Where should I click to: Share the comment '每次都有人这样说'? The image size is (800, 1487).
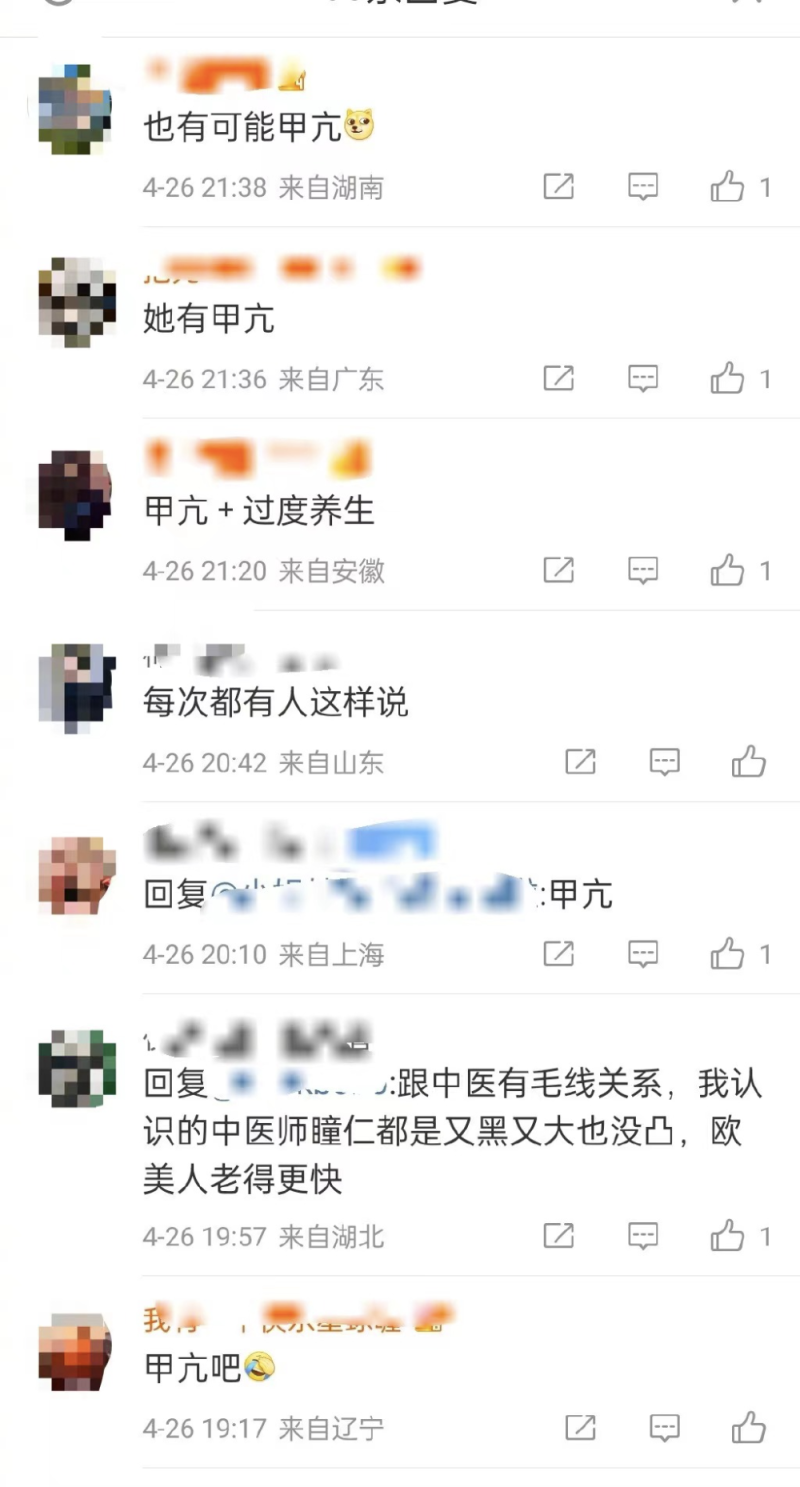click(x=580, y=763)
